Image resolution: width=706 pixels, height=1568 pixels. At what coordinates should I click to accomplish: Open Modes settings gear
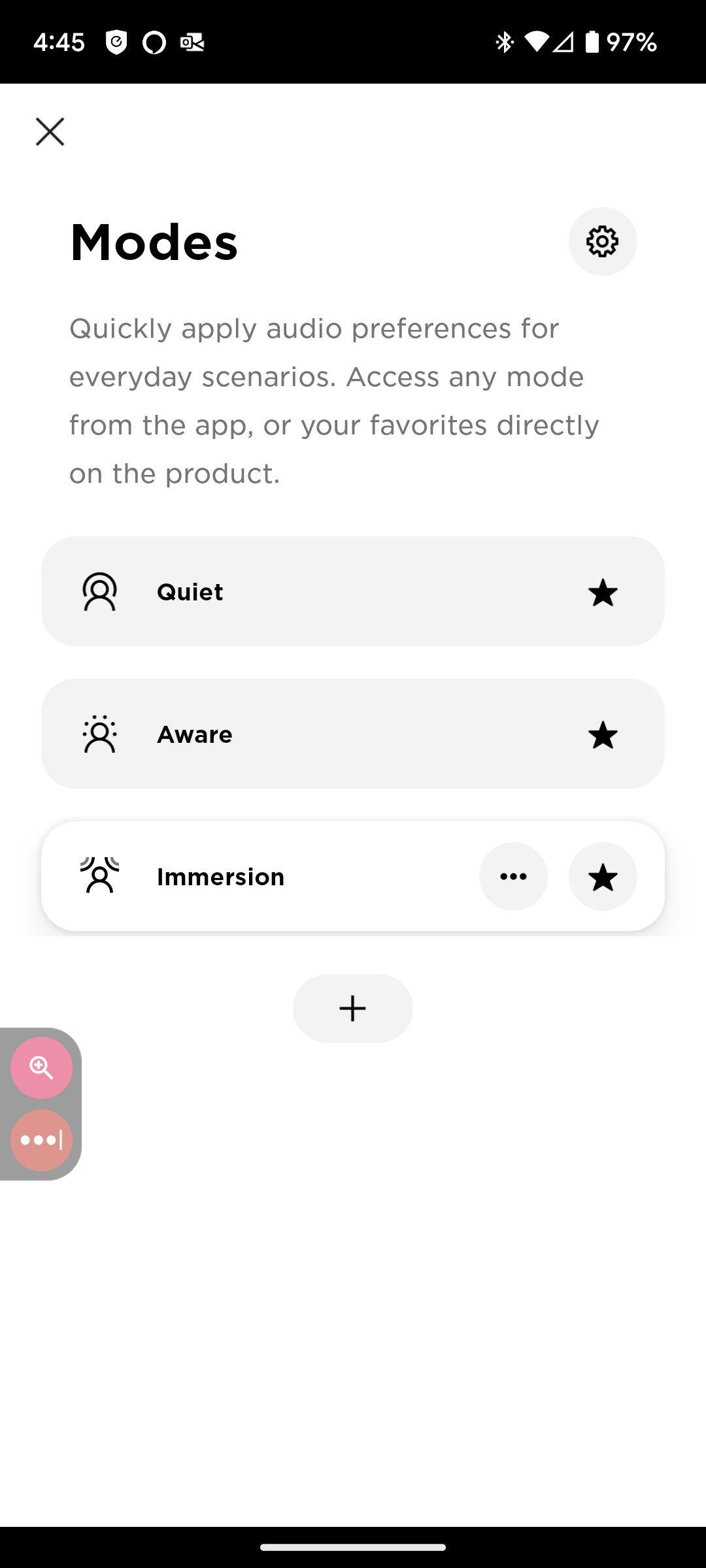tap(602, 242)
